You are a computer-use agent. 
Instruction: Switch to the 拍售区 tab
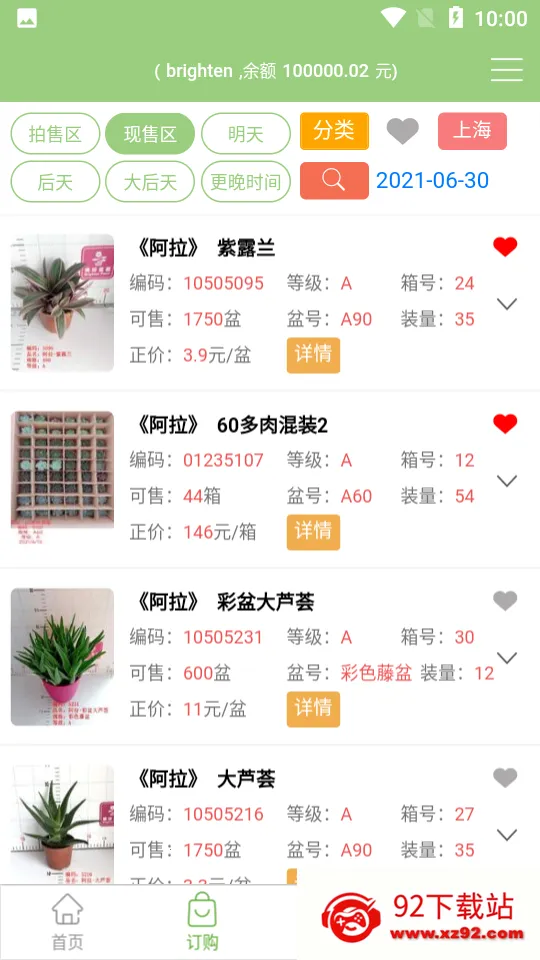55,133
